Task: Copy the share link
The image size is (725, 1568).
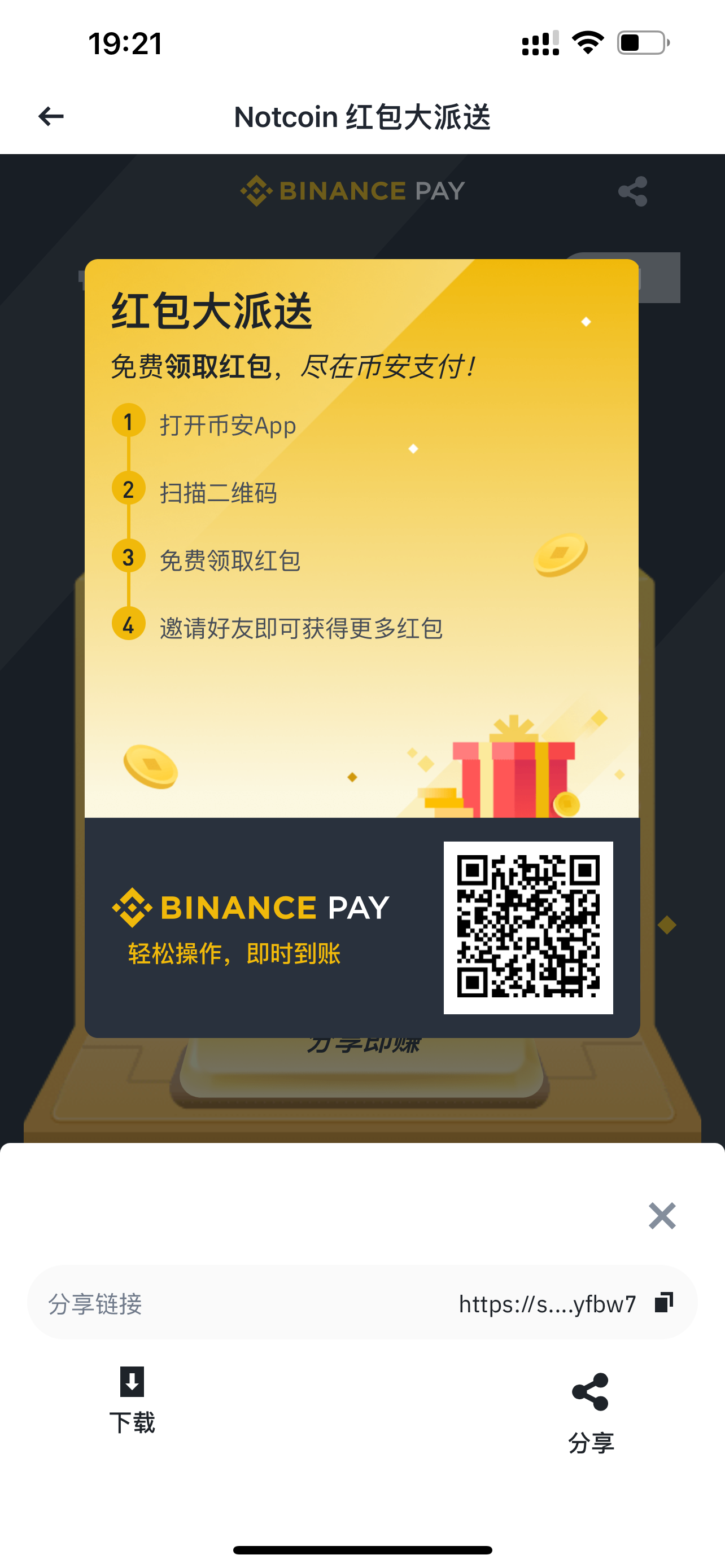Action: tap(663, 1302)
